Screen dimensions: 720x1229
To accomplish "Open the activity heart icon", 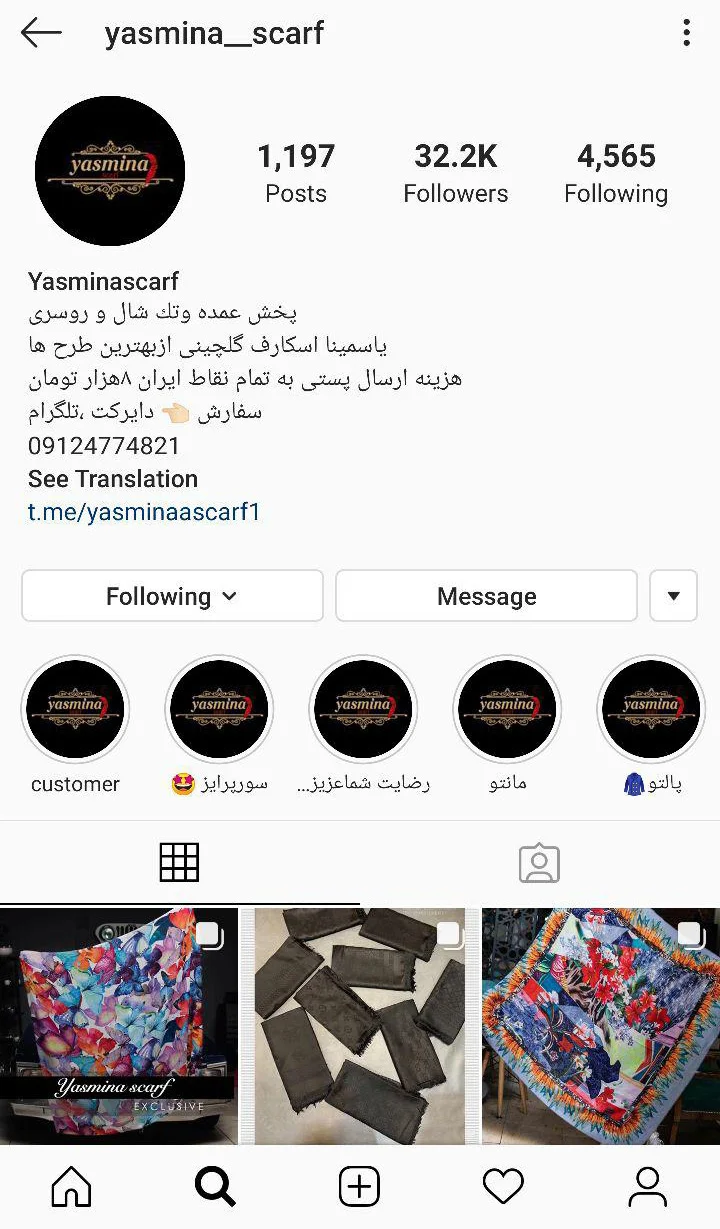I will coord(503,1186).
